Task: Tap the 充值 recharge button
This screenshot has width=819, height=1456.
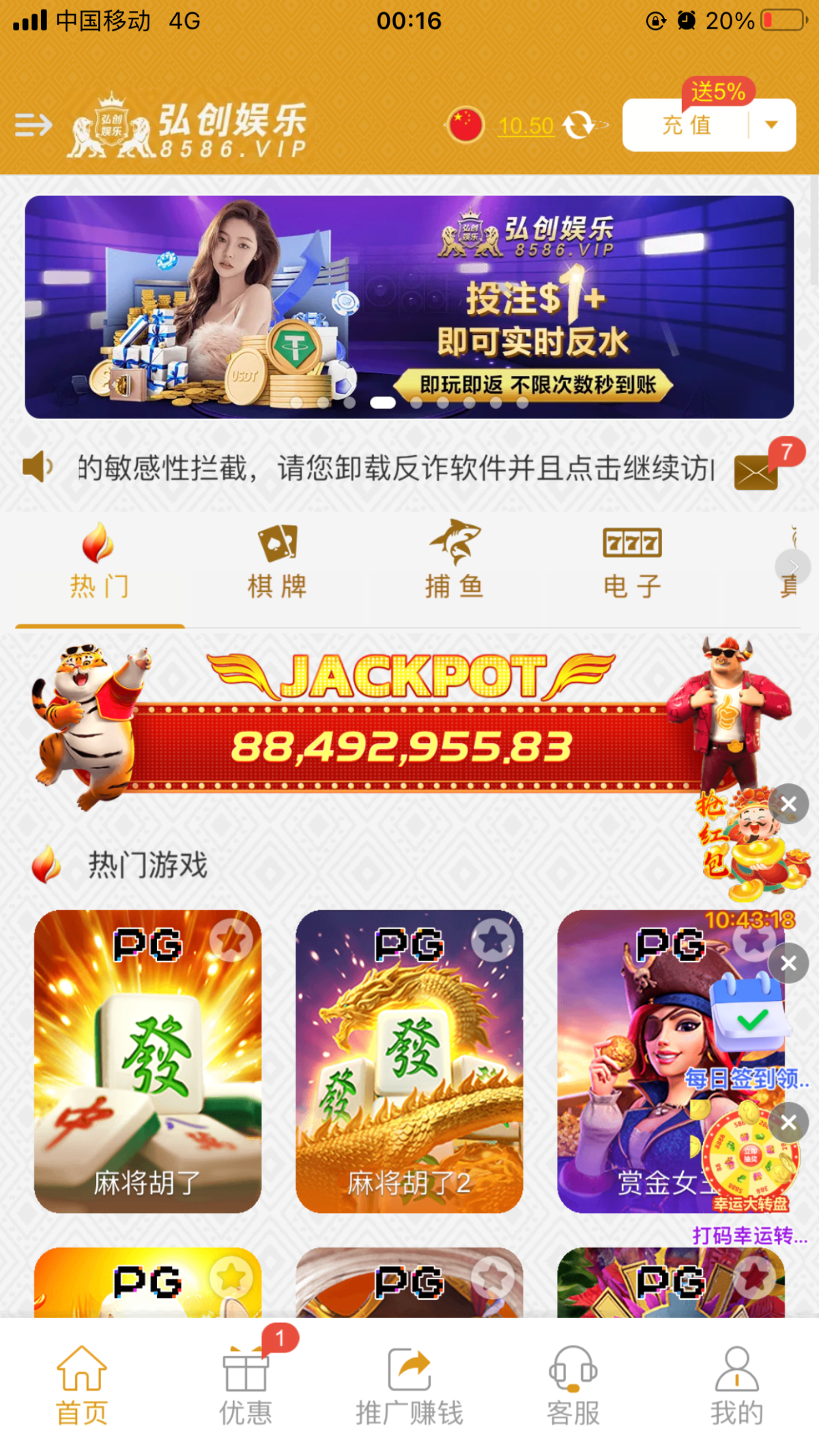Action: 686,126
